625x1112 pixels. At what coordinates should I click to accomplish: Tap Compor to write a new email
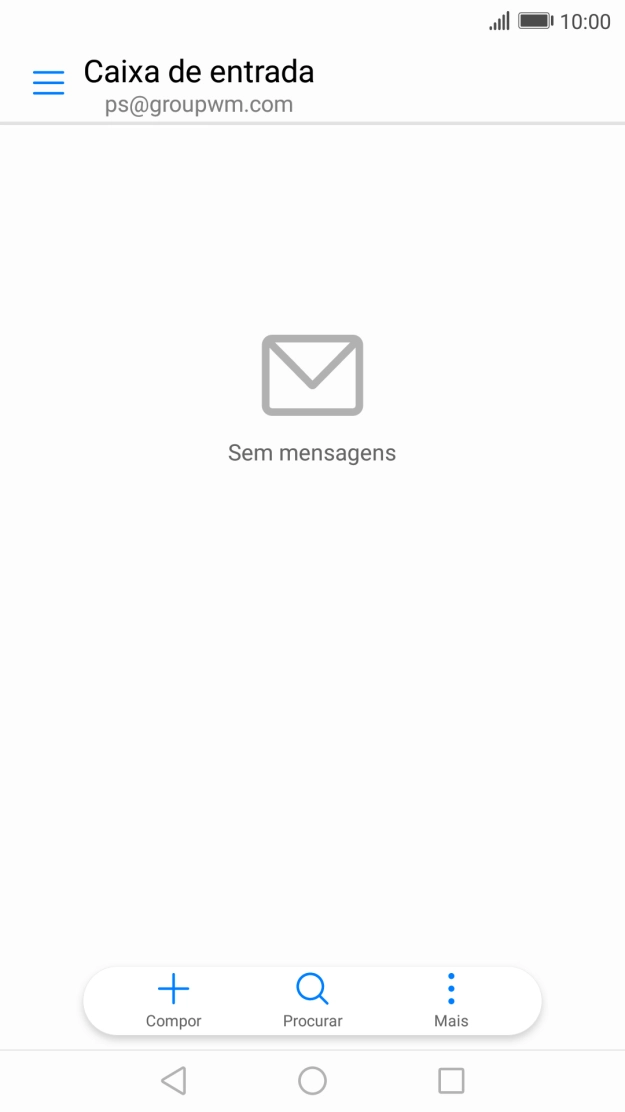173,1000
